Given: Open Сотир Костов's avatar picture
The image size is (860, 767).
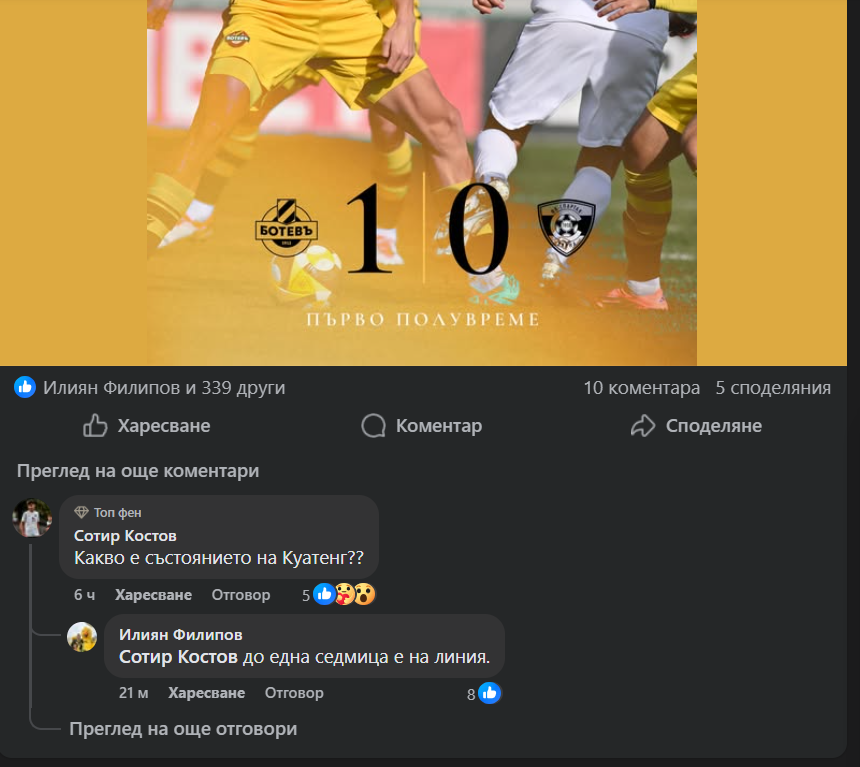Looking at the screenshot, I should pos(32,518).
